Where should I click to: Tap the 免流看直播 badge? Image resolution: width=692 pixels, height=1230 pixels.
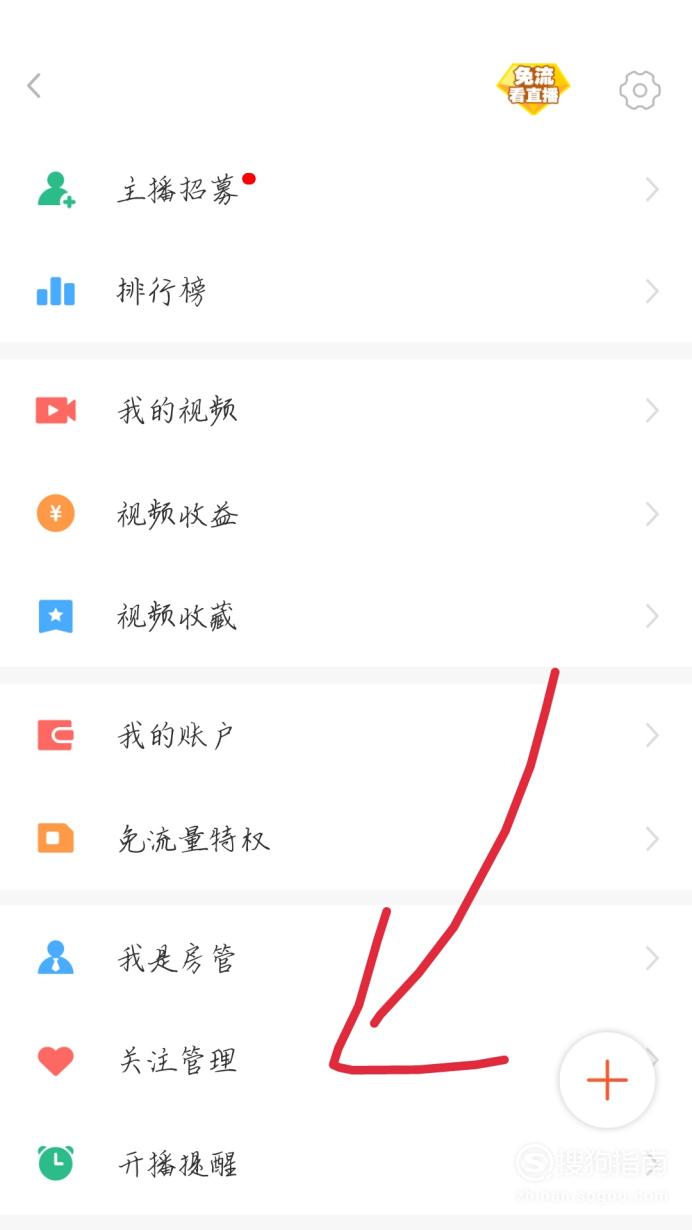533,88
